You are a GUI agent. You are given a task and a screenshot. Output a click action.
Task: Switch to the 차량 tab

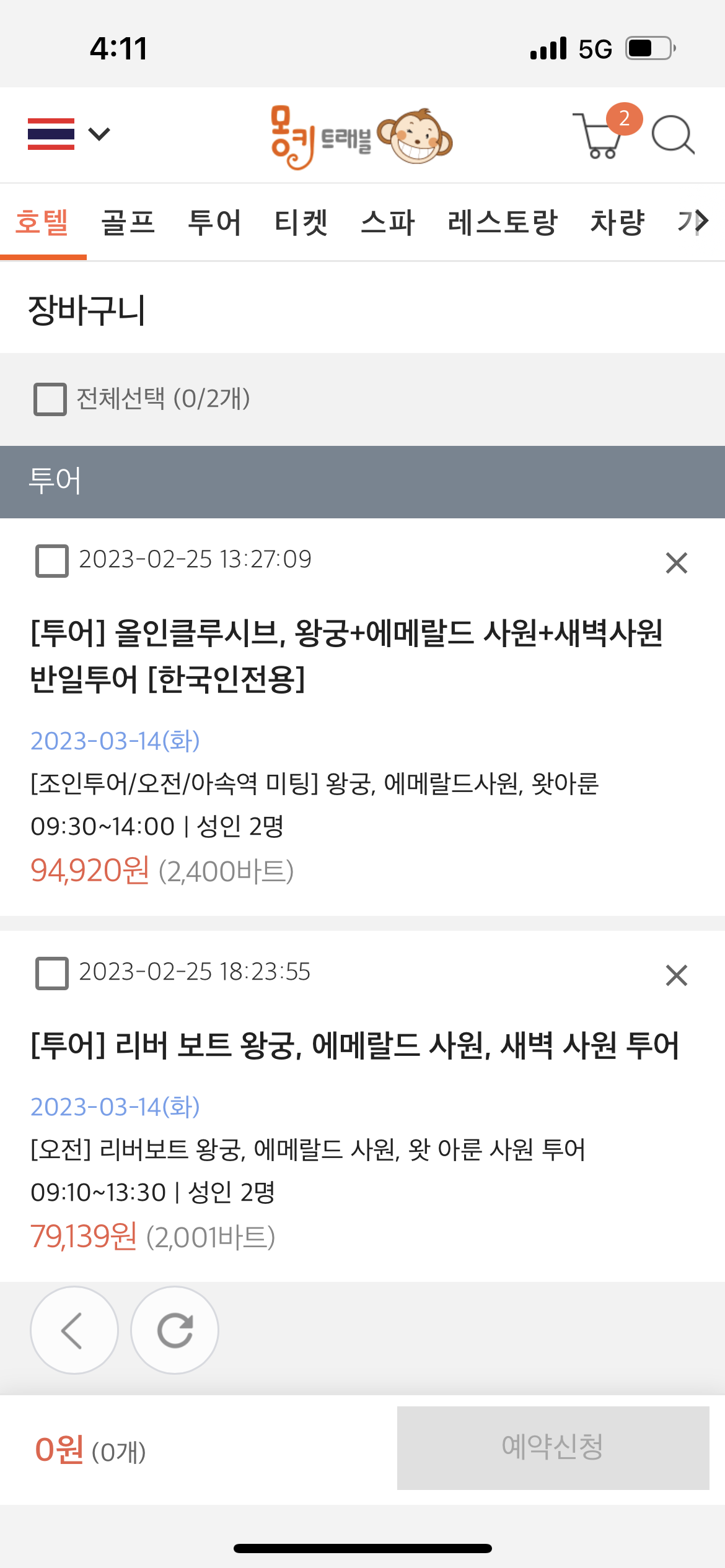click(x=617, y=222)
